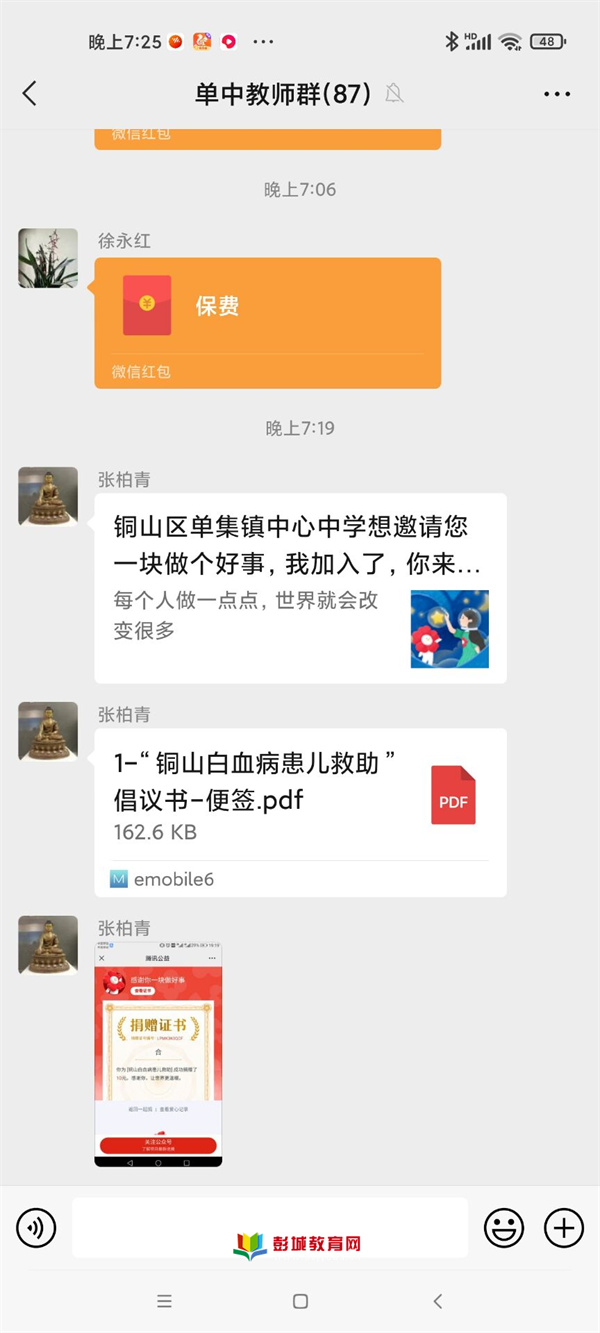
Task: Tap the system home button
Action: point(300,1301)
